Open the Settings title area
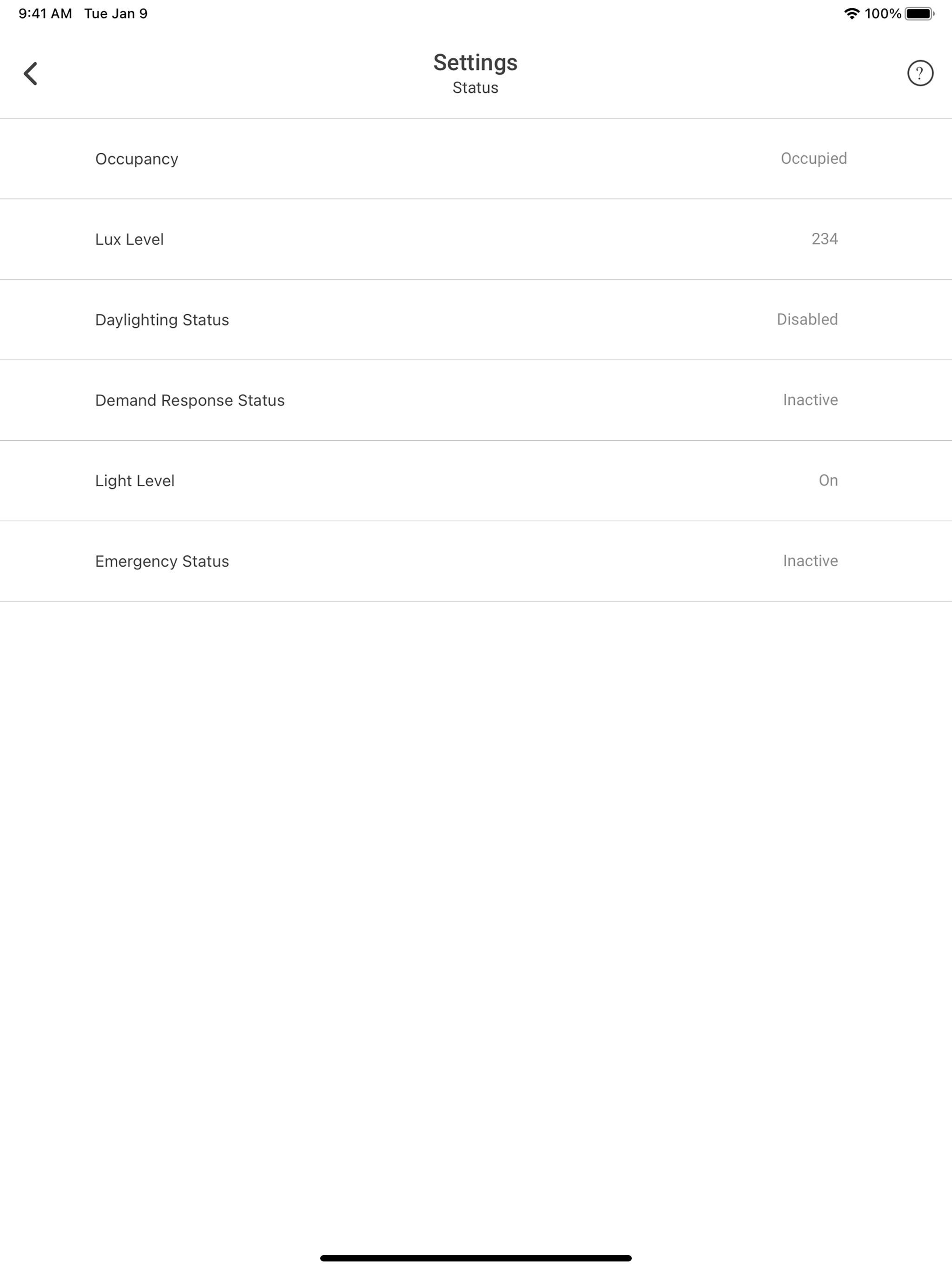 pyautogui.click(x=476, y=63)
